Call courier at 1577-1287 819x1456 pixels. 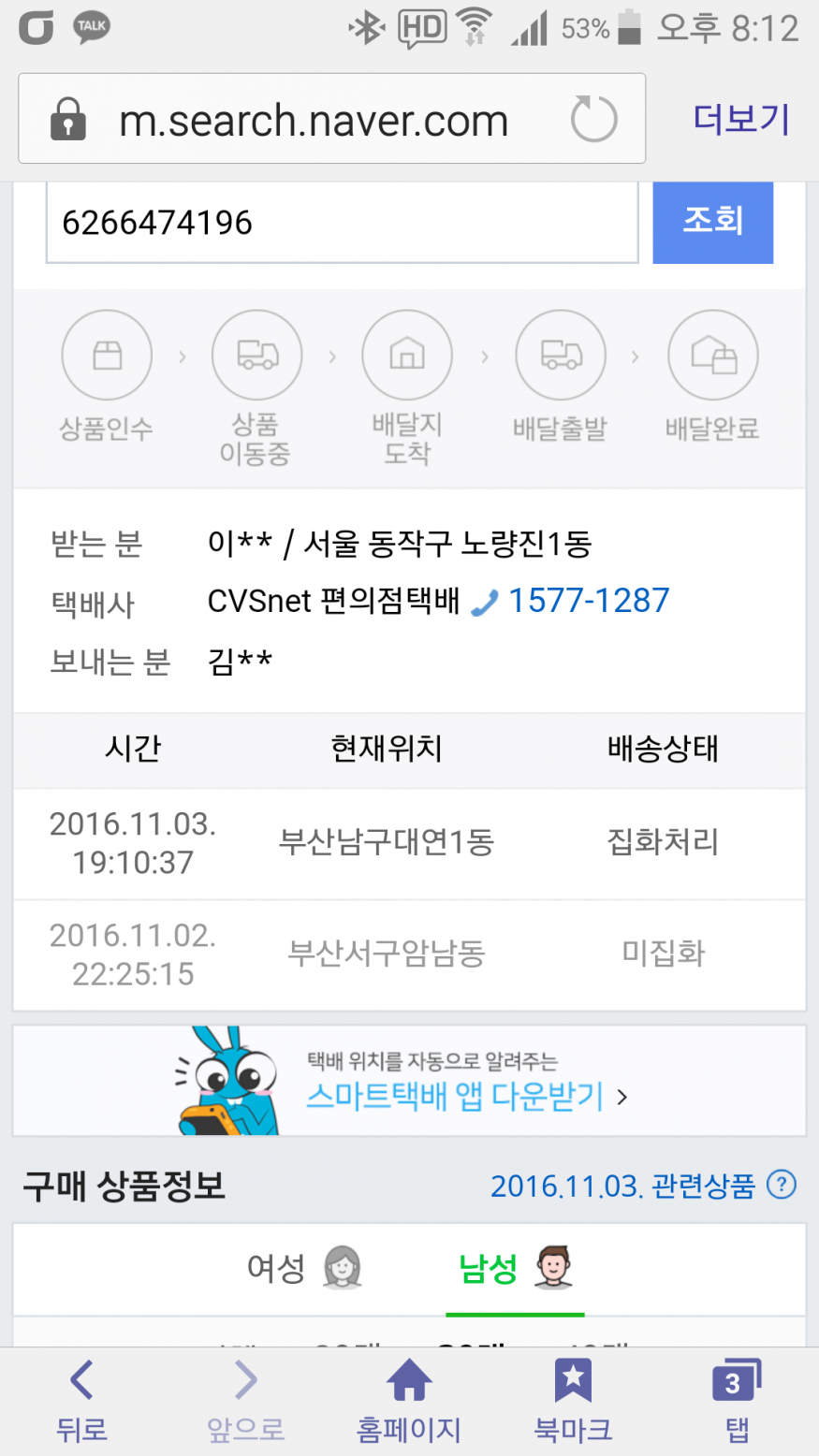click(x=588, y=601)
